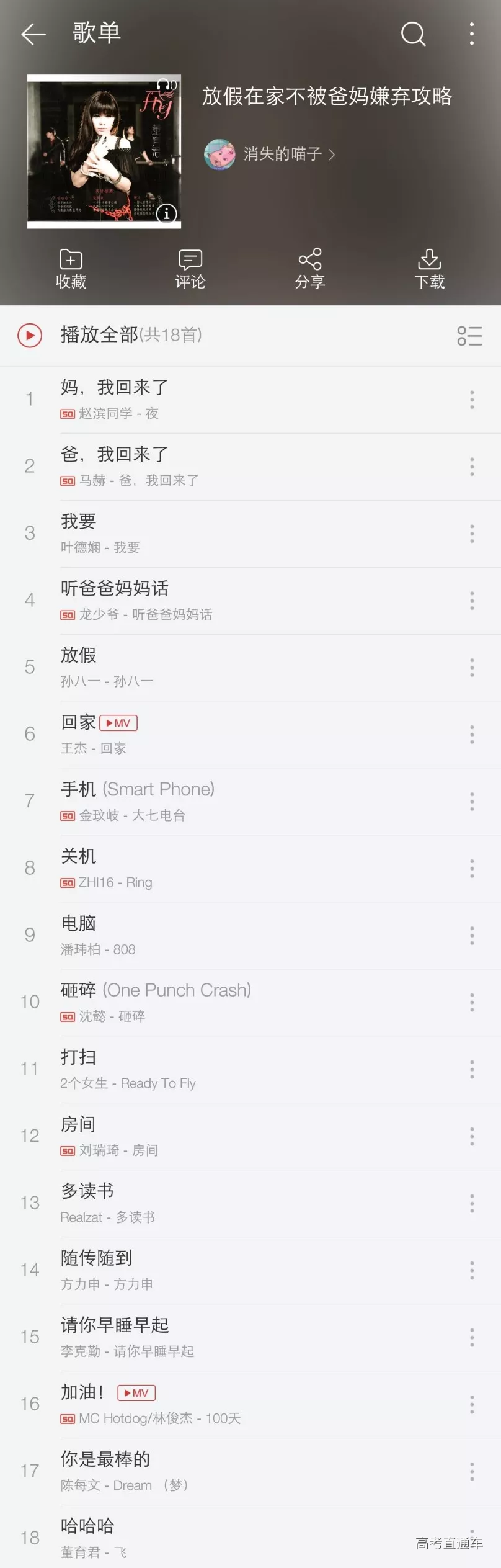Screen dimensions: 501x1568
Task: Download the playlist with 下载
Action: coord(430,269)
